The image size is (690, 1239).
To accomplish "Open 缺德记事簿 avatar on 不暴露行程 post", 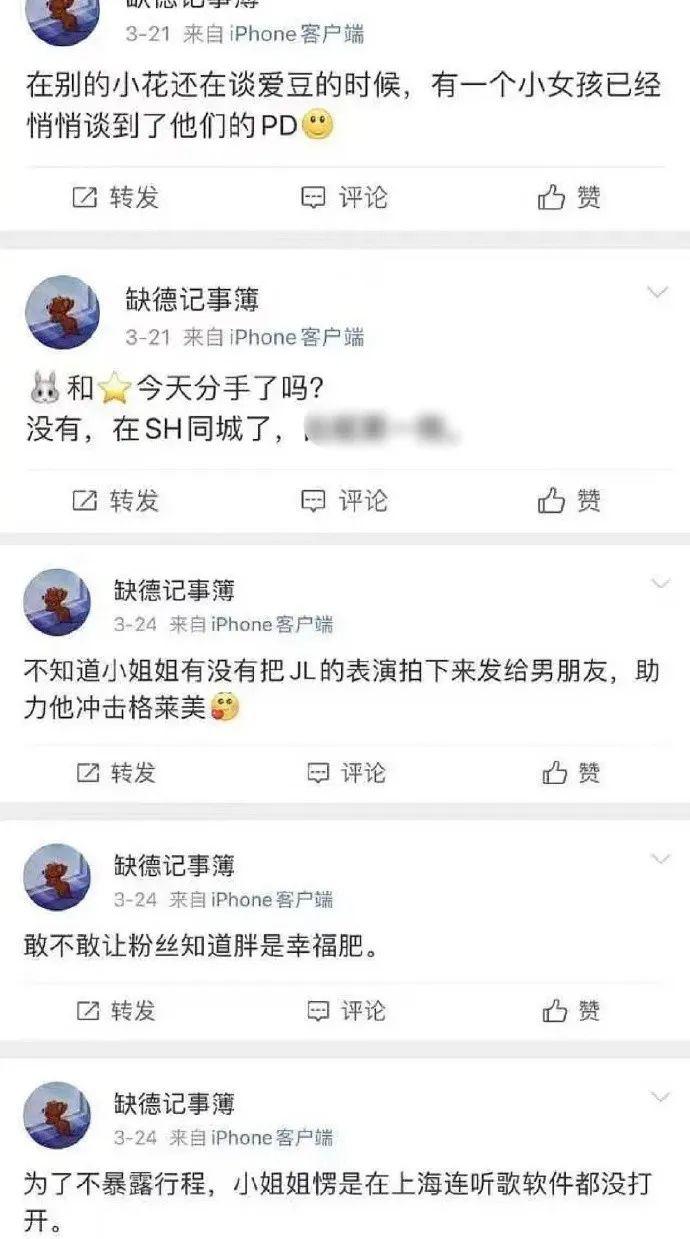I will [x=57, y=1115].
